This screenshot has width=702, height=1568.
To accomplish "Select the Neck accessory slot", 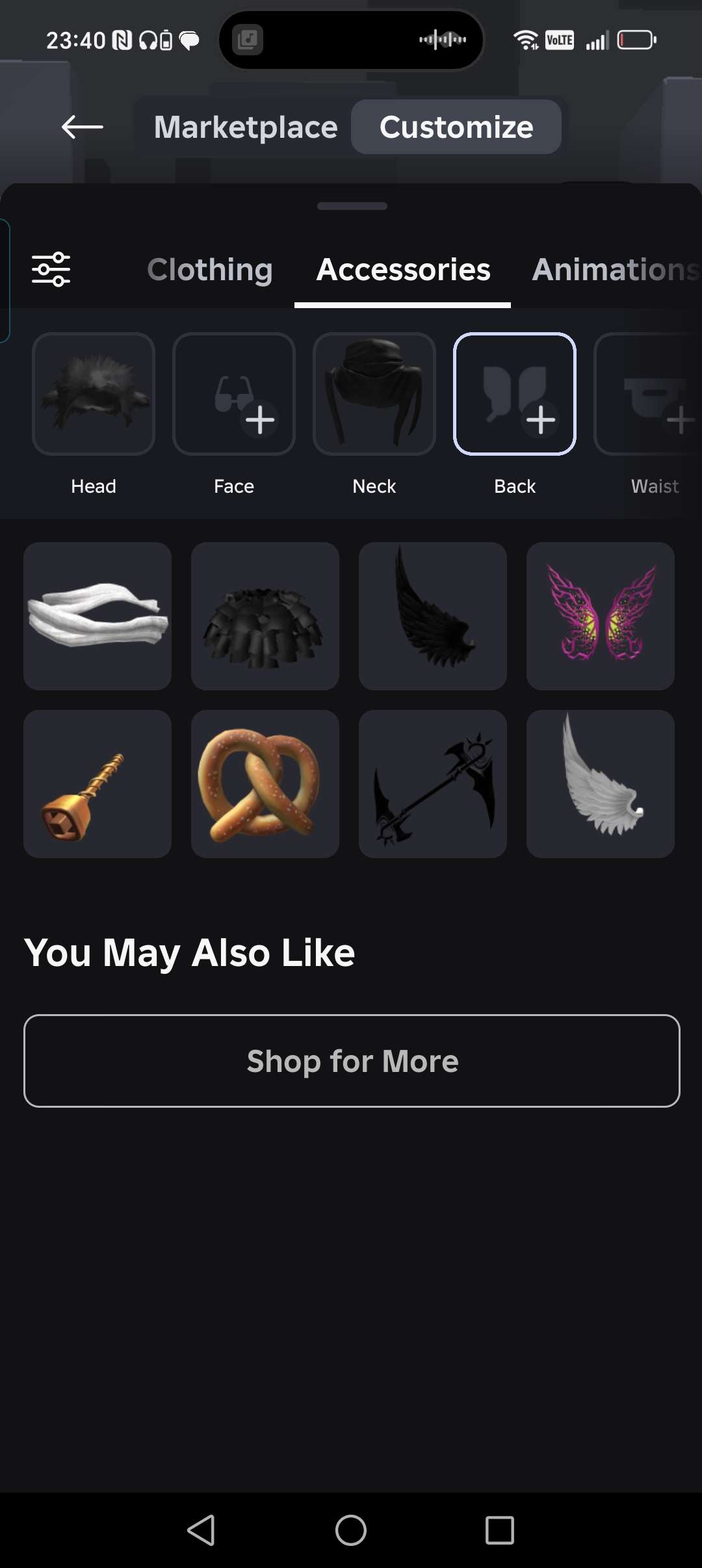I will click(x=374, y=394).
